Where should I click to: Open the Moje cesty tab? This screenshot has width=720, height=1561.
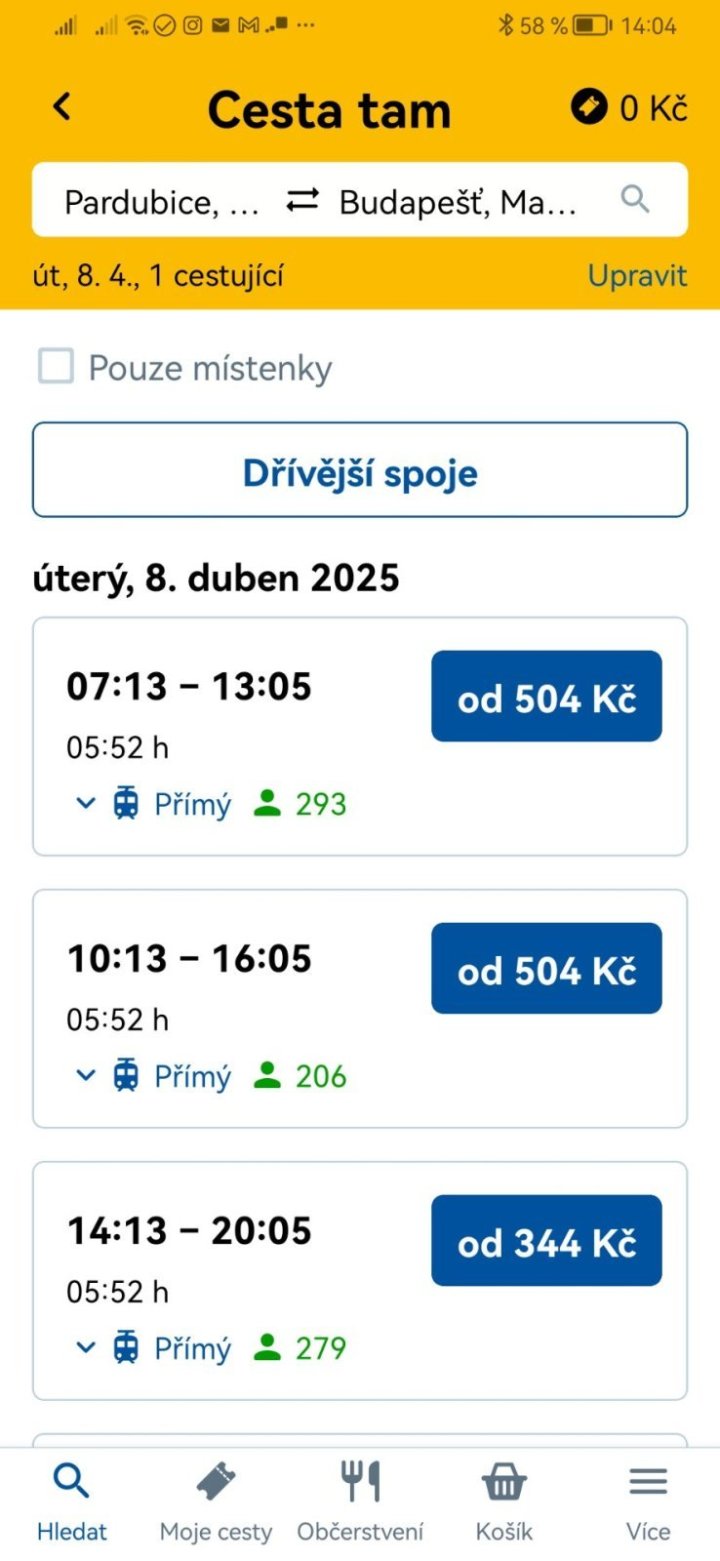pyautogui.click(x=216, y=1501)
